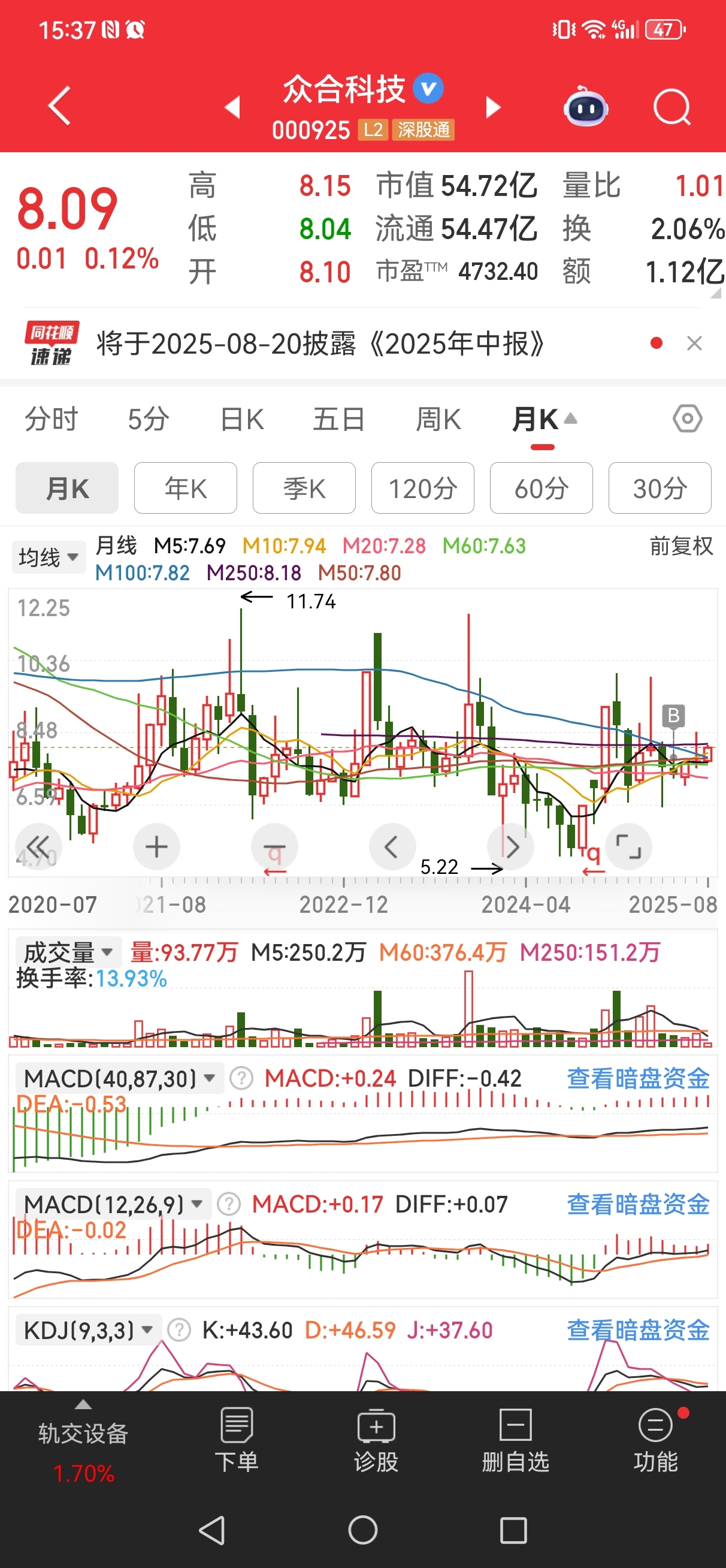Screen dimensions: 726x1568
Task: Tap 下单 to place an order
Action: click(237, 1440)
